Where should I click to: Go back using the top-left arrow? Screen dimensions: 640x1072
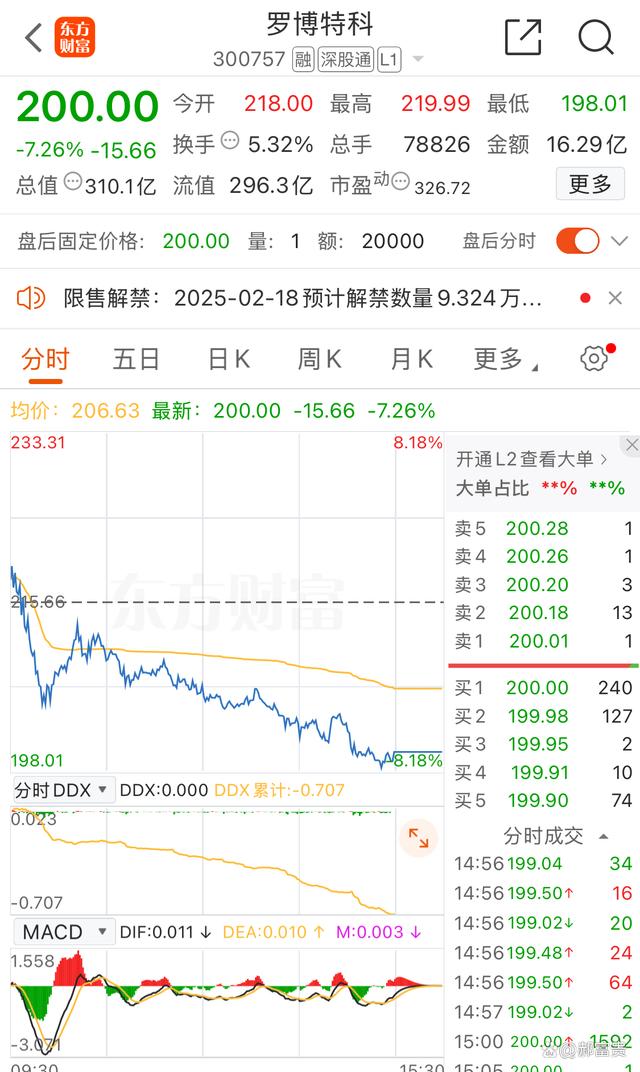(x=34, y=37)
